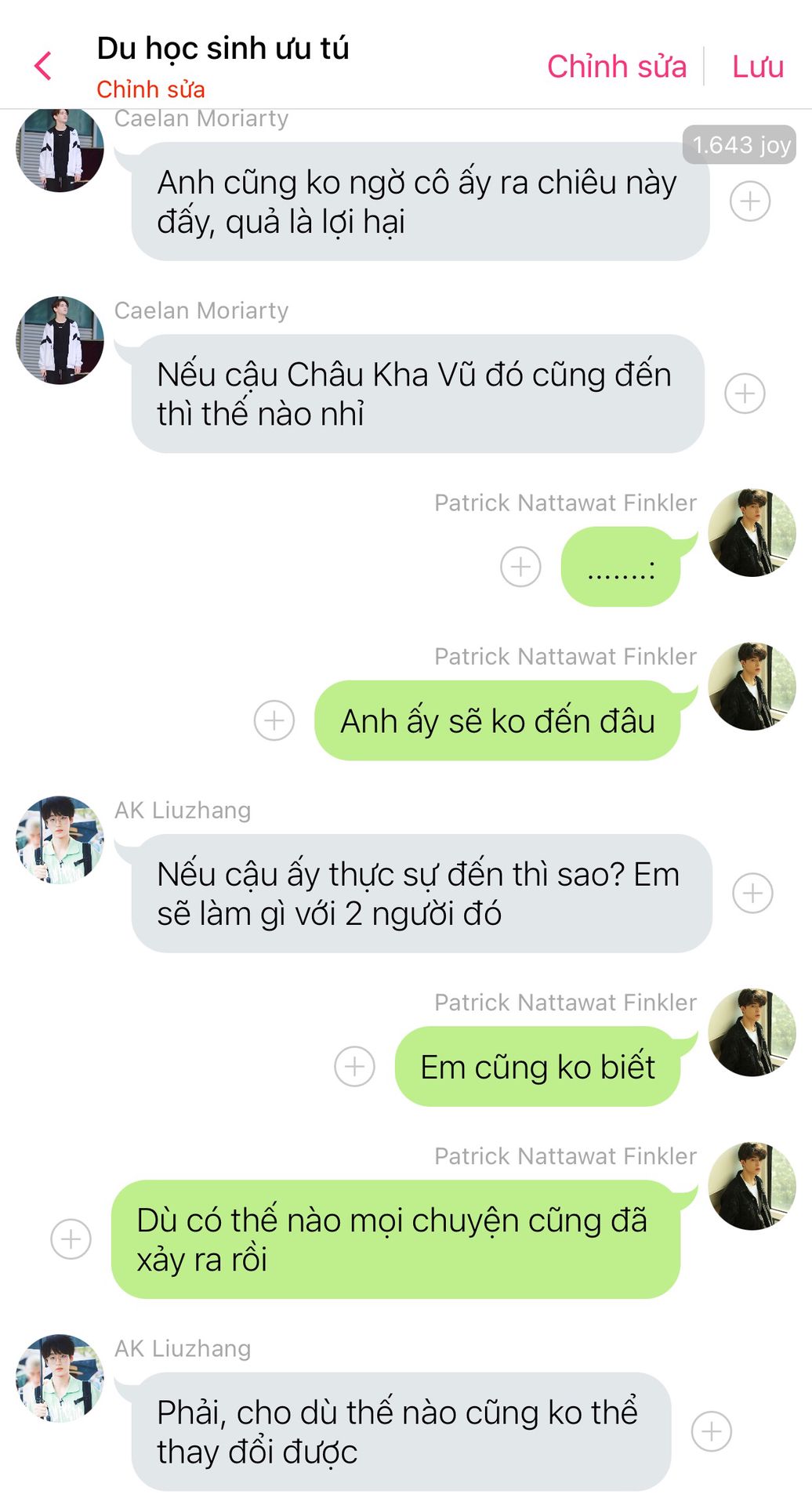This screenshot has height=1505, width=812.
Task: Tap plus beside "Em cũng ko biết"
Action: [x=354, y=1066]
